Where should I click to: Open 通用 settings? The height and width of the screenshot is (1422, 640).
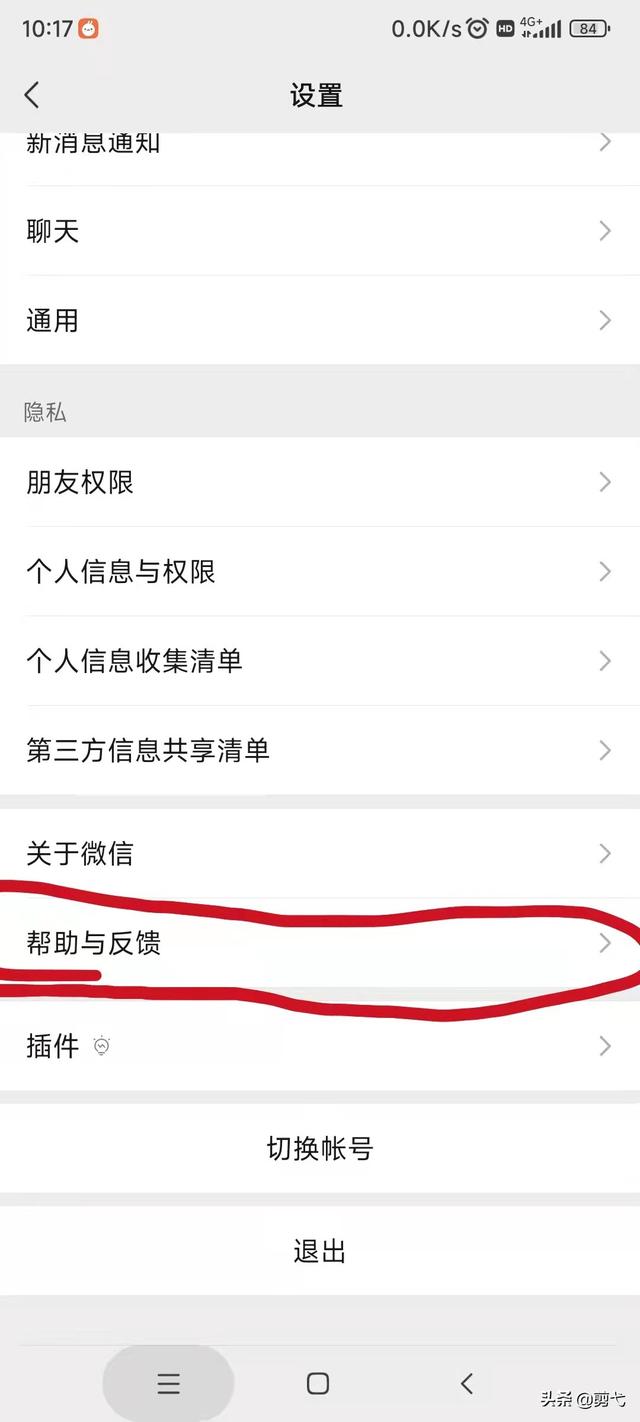(x=320, y=321)
